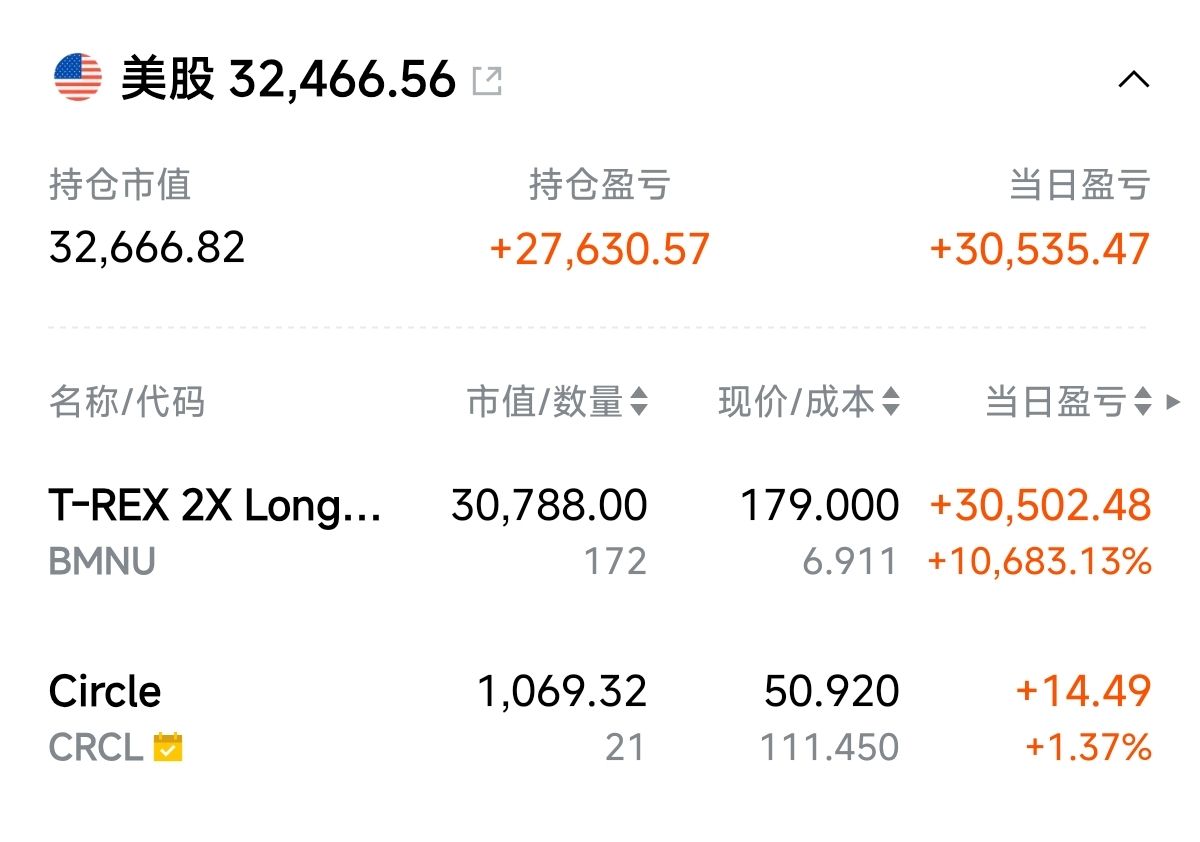Open the Circle CRCL position
The image size is (1200, 842).
point(105,716)
